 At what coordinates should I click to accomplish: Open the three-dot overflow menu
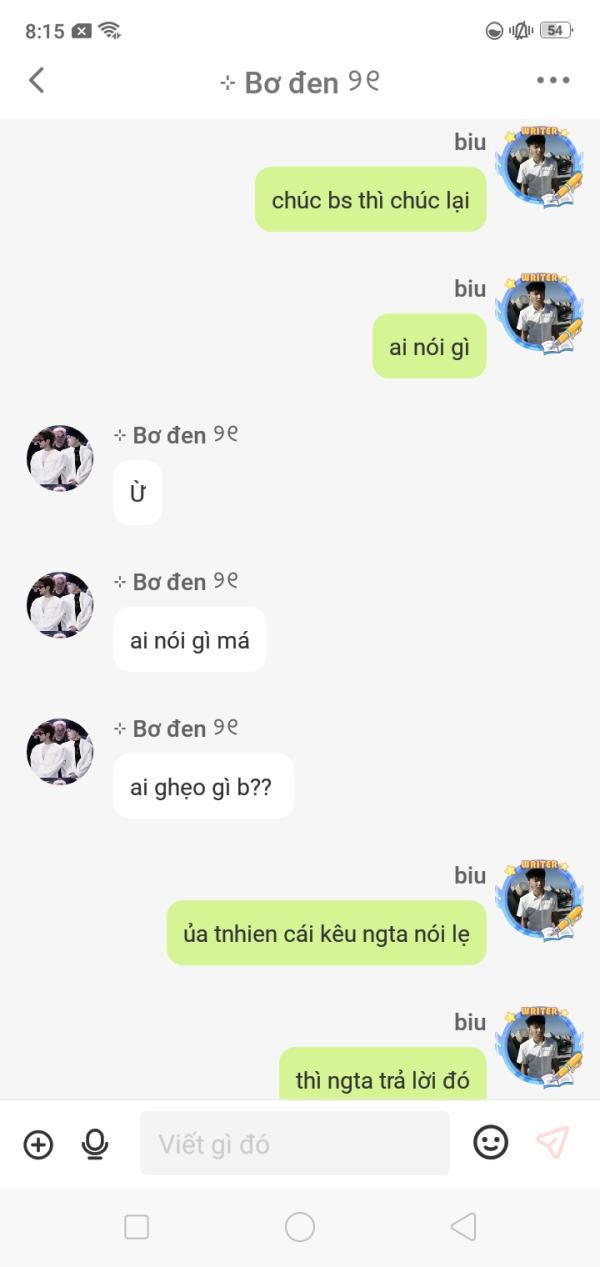click(x=552, y=81)
